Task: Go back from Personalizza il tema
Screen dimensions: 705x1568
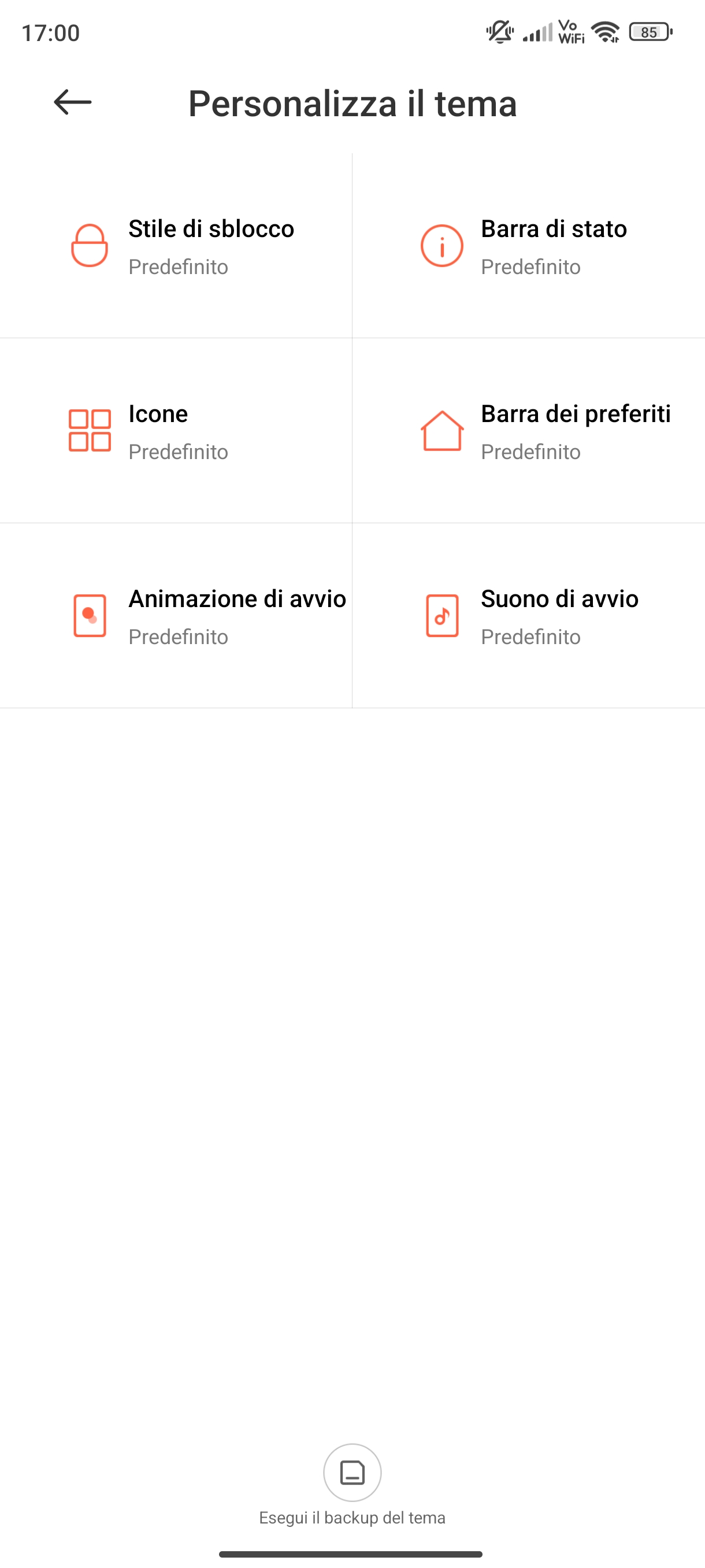Action: point(72,102)
